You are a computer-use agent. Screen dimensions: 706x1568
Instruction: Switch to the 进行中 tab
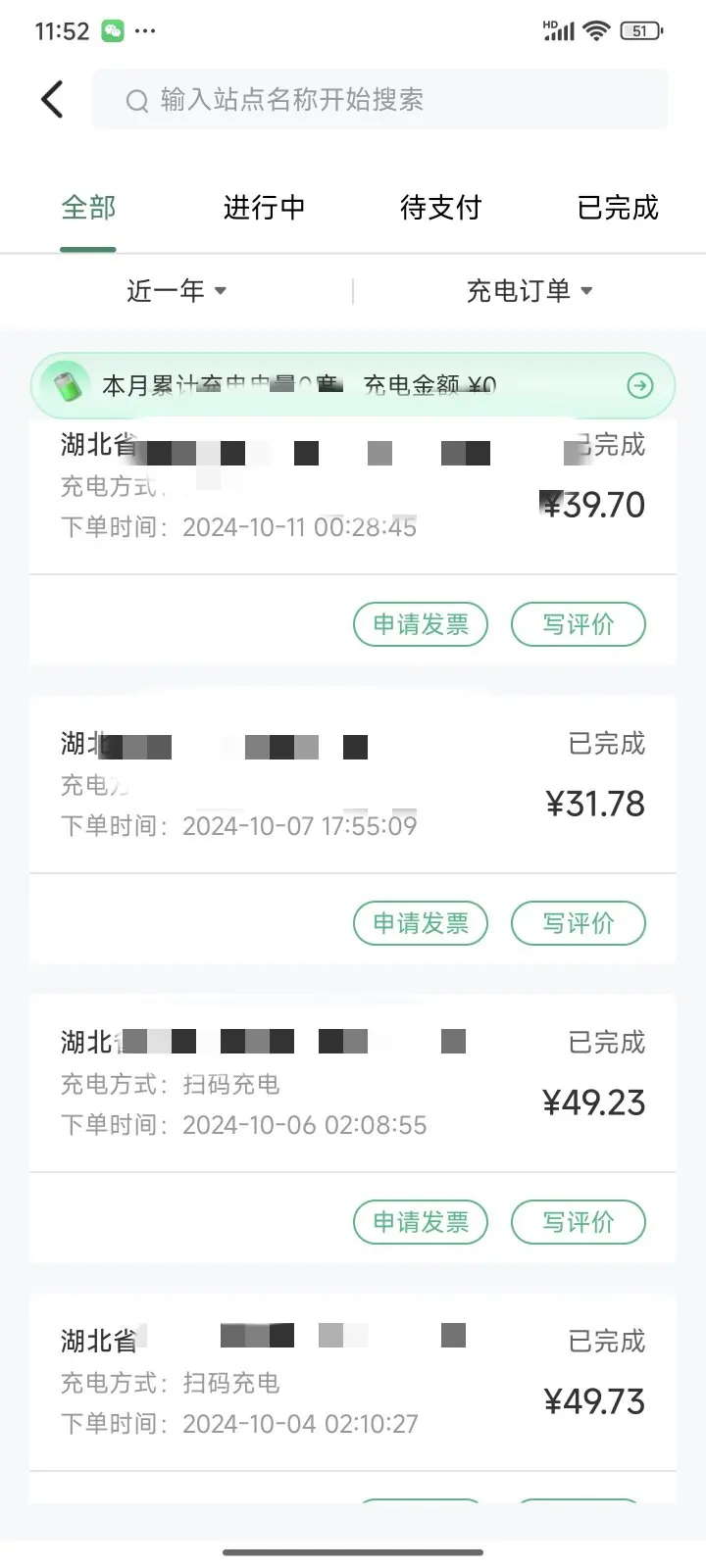click(264, 208)
